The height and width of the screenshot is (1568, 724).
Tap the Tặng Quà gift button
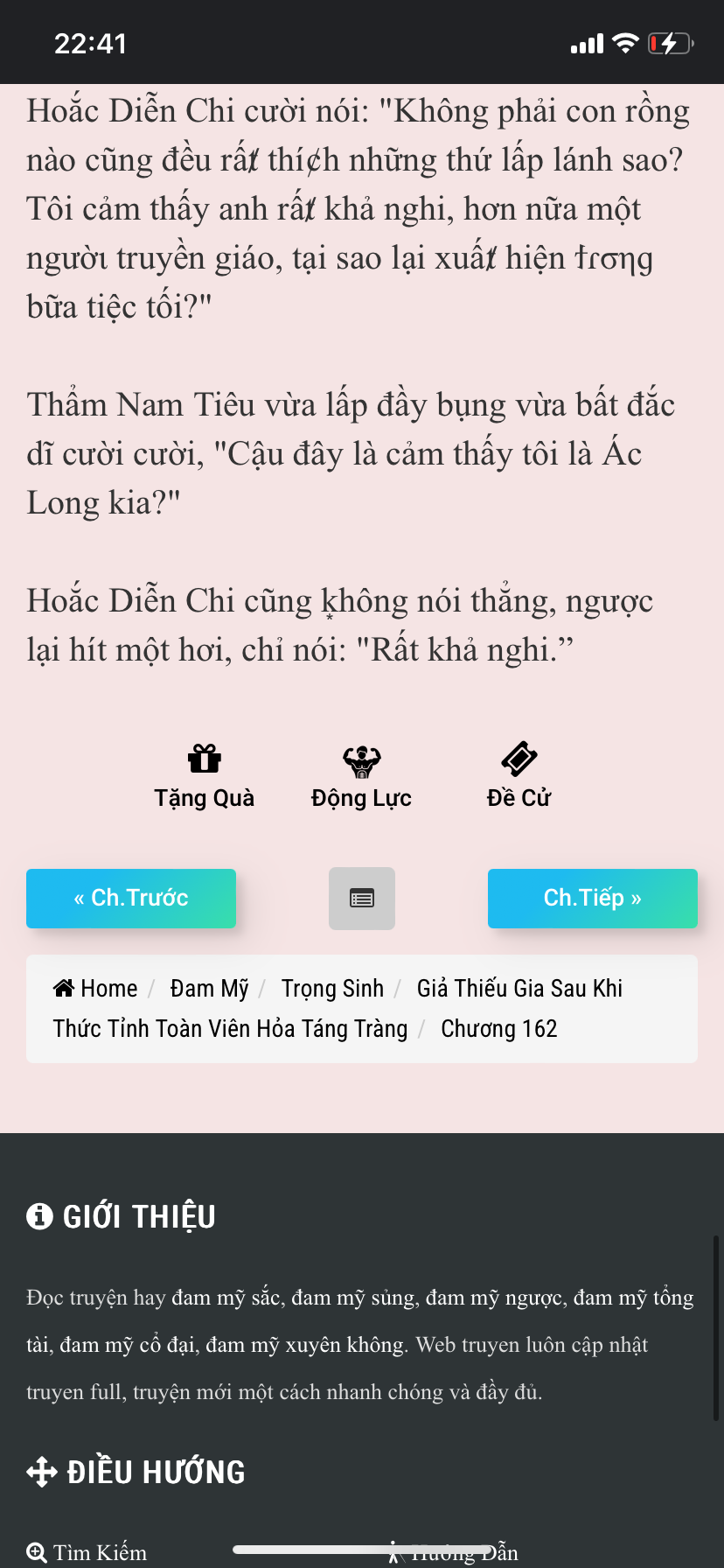point(204,777)
